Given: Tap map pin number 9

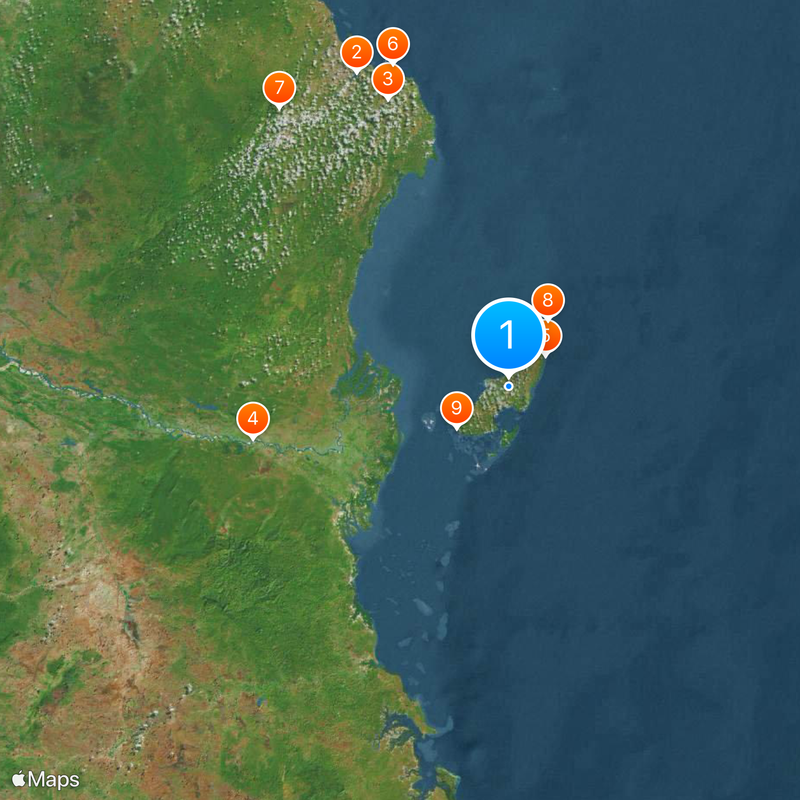Looking at the screenshot, I should [x=456, y=408].
